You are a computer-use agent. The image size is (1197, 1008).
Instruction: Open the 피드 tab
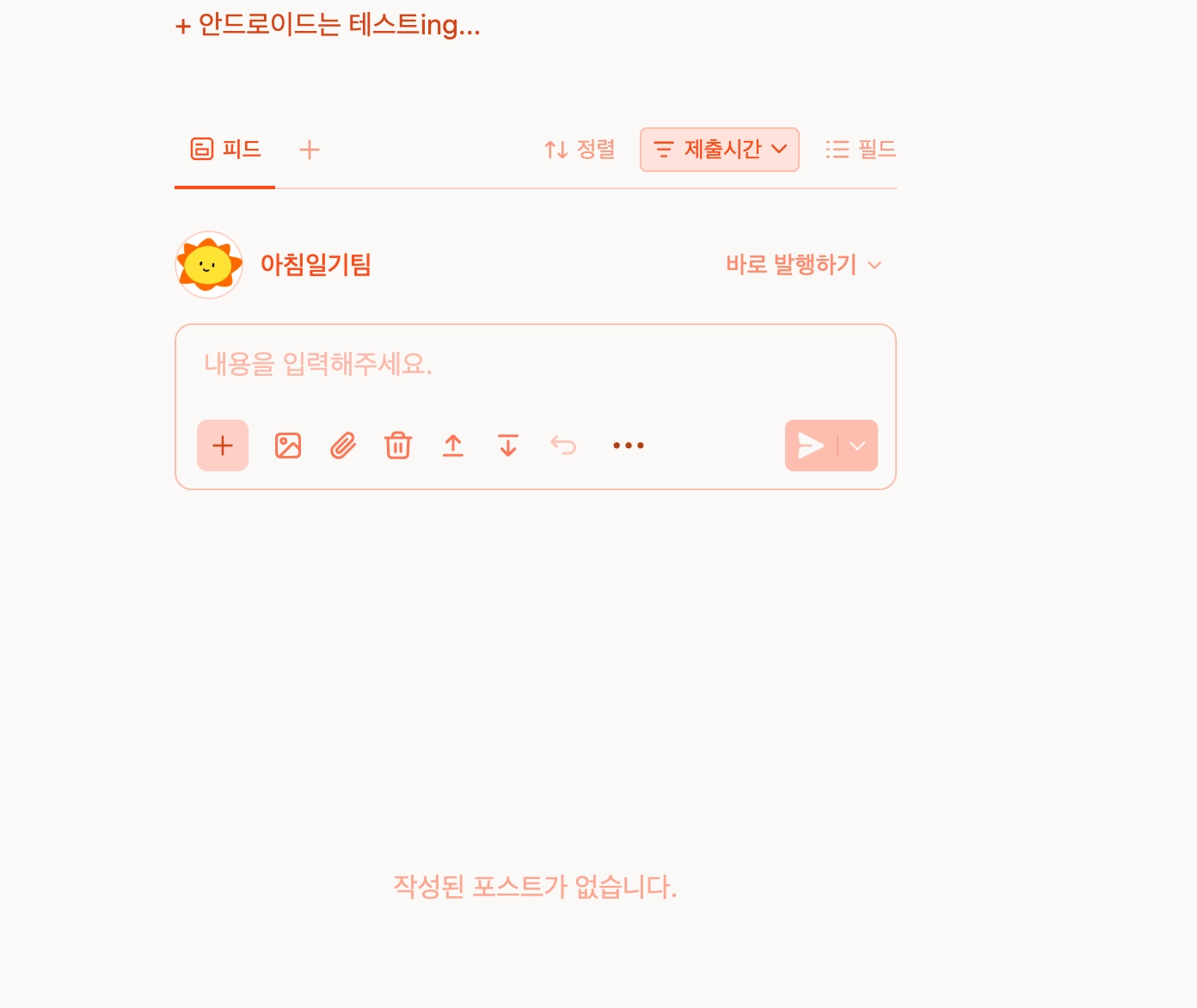point(225,150)
